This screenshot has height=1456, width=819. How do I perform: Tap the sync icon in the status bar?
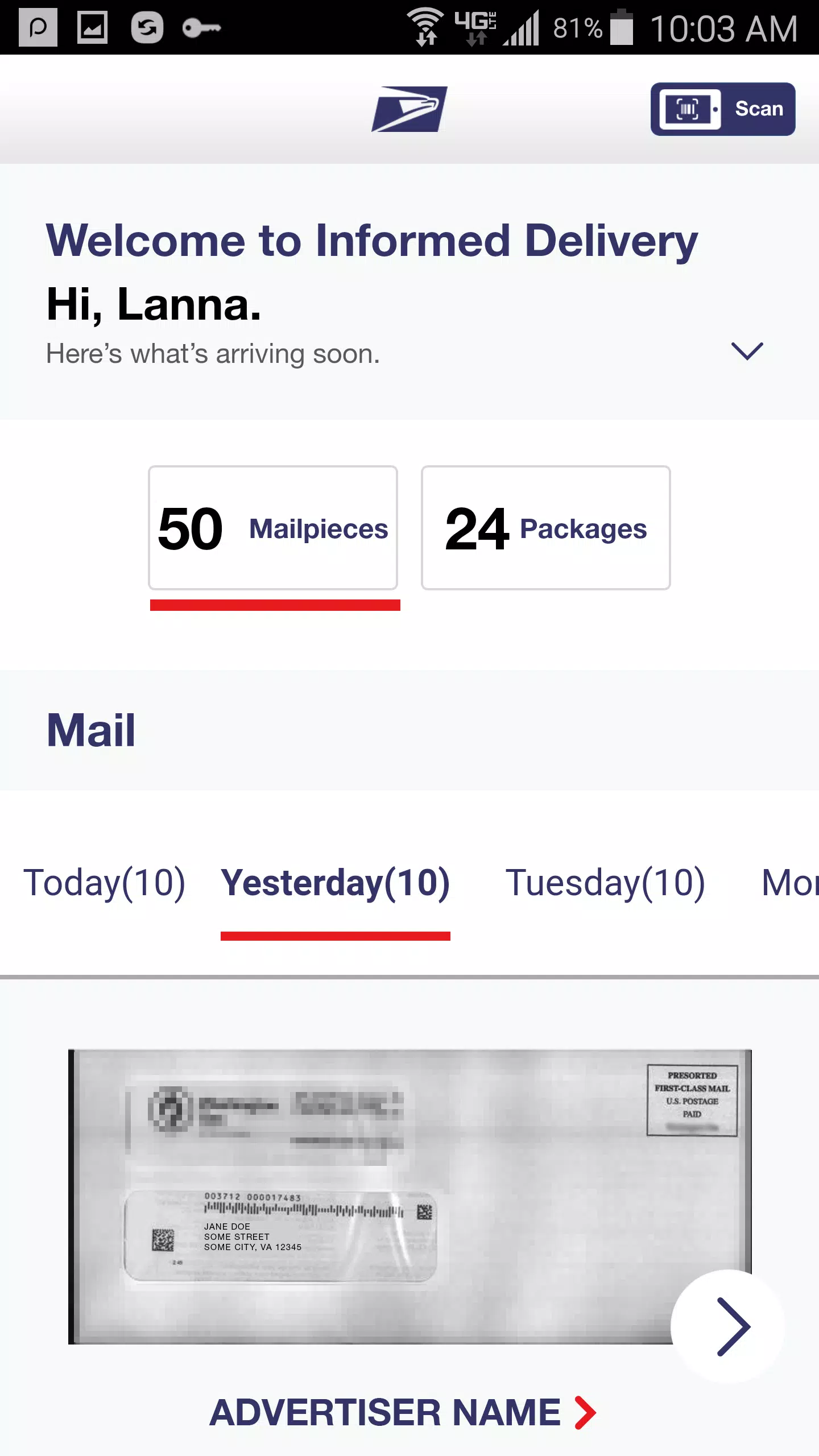click(147, 26)
